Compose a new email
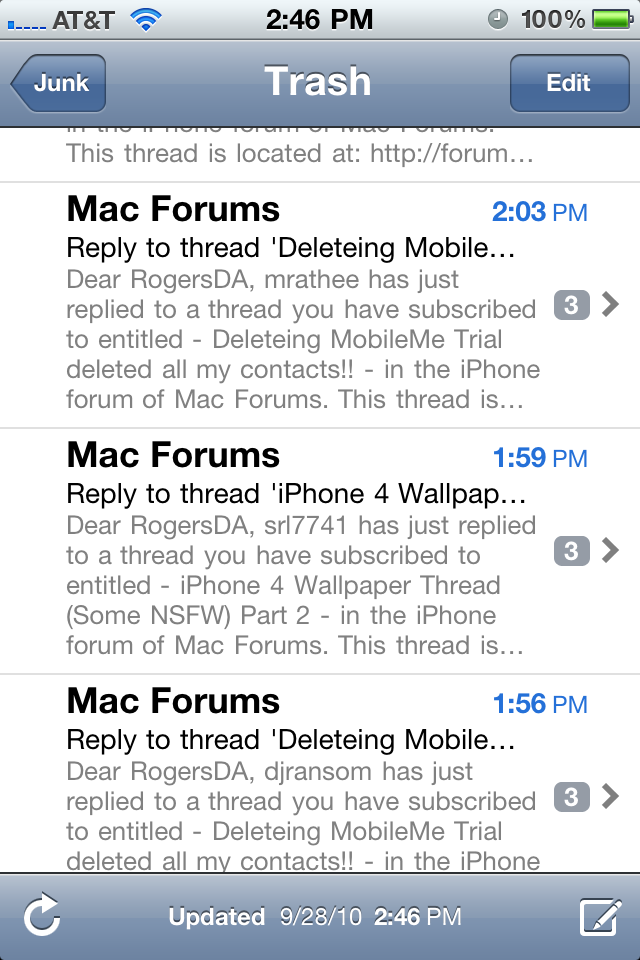The image size is (640, 960). click(x=600, y=917)
